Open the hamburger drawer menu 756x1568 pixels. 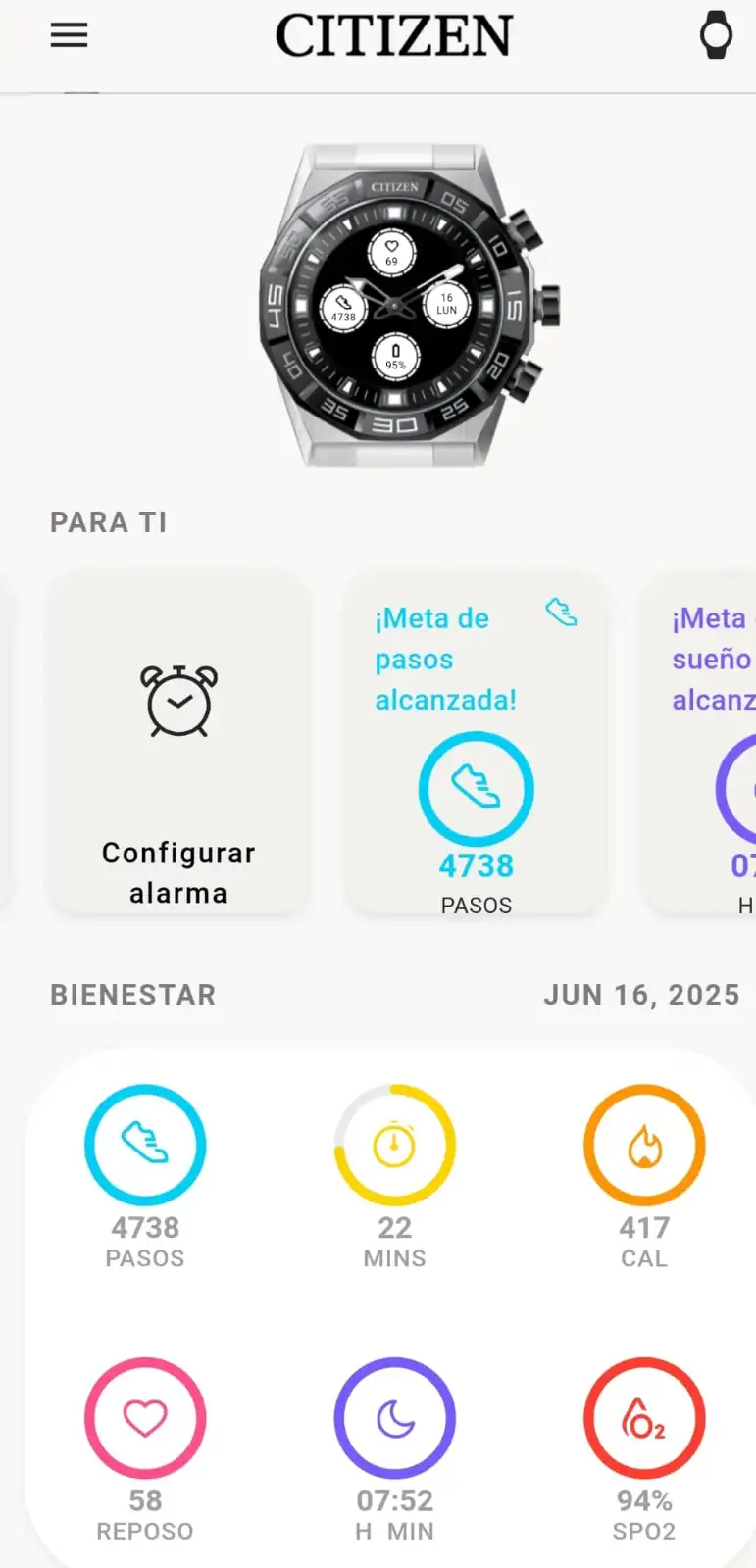[x=69, y=36]
